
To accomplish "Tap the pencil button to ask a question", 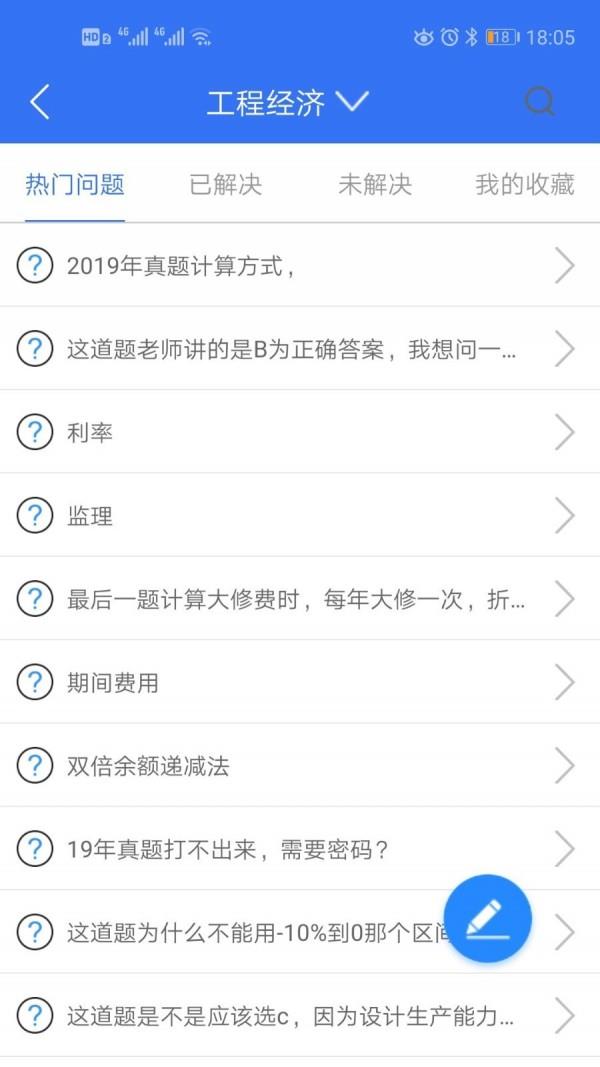I will click(x=487, y=919).
